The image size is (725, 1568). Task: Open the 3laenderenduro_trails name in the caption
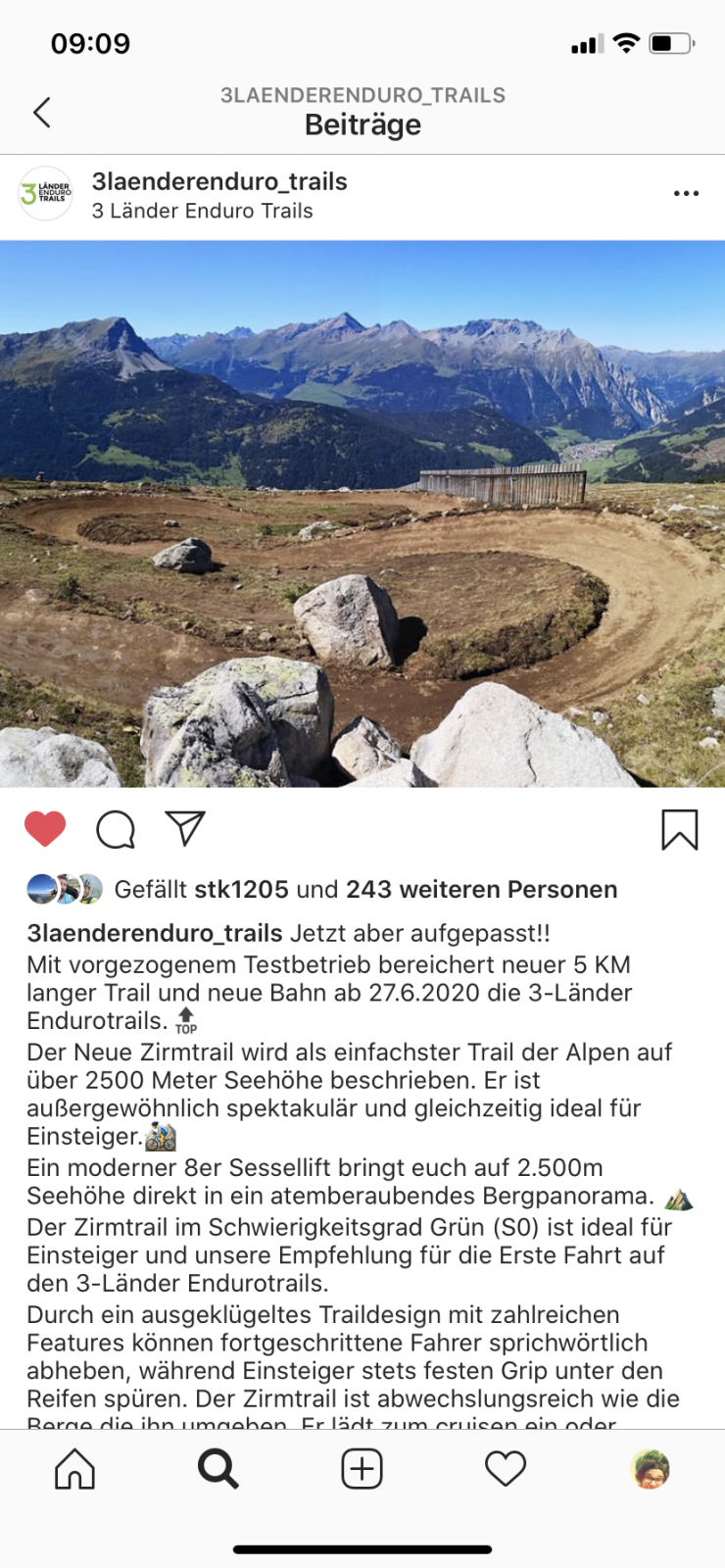pyautogui.click(x=155, y=933)
